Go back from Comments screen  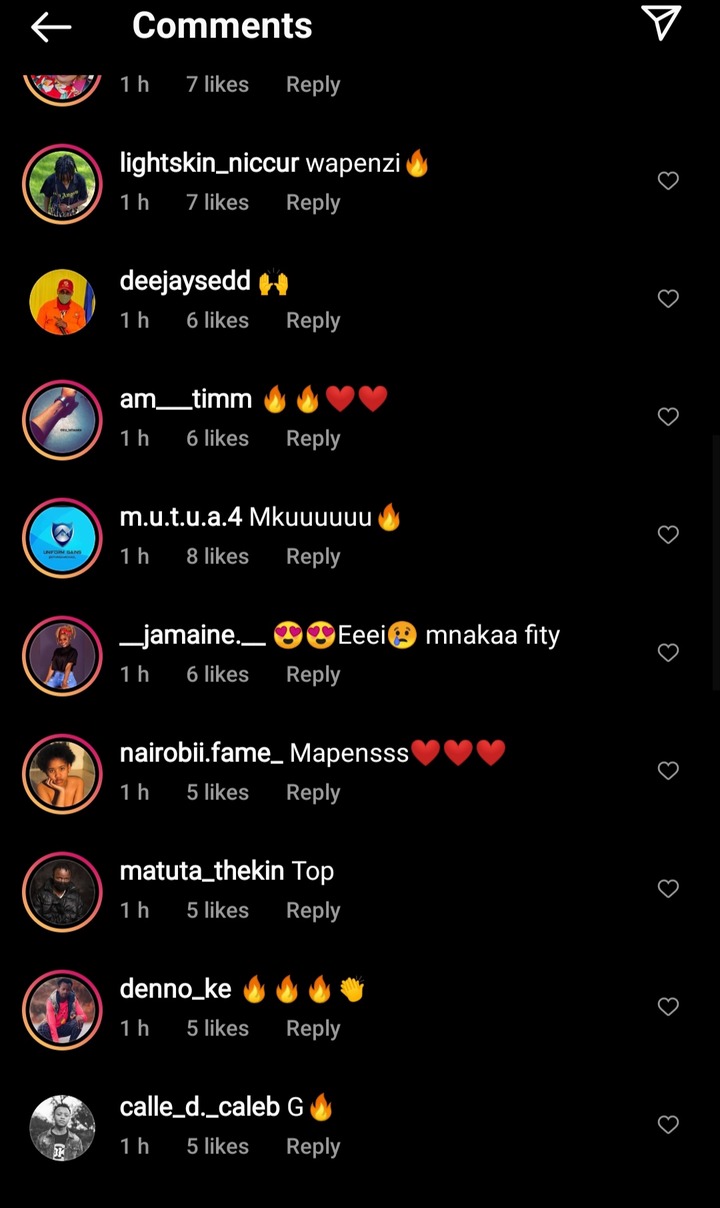tap(50, 27)
